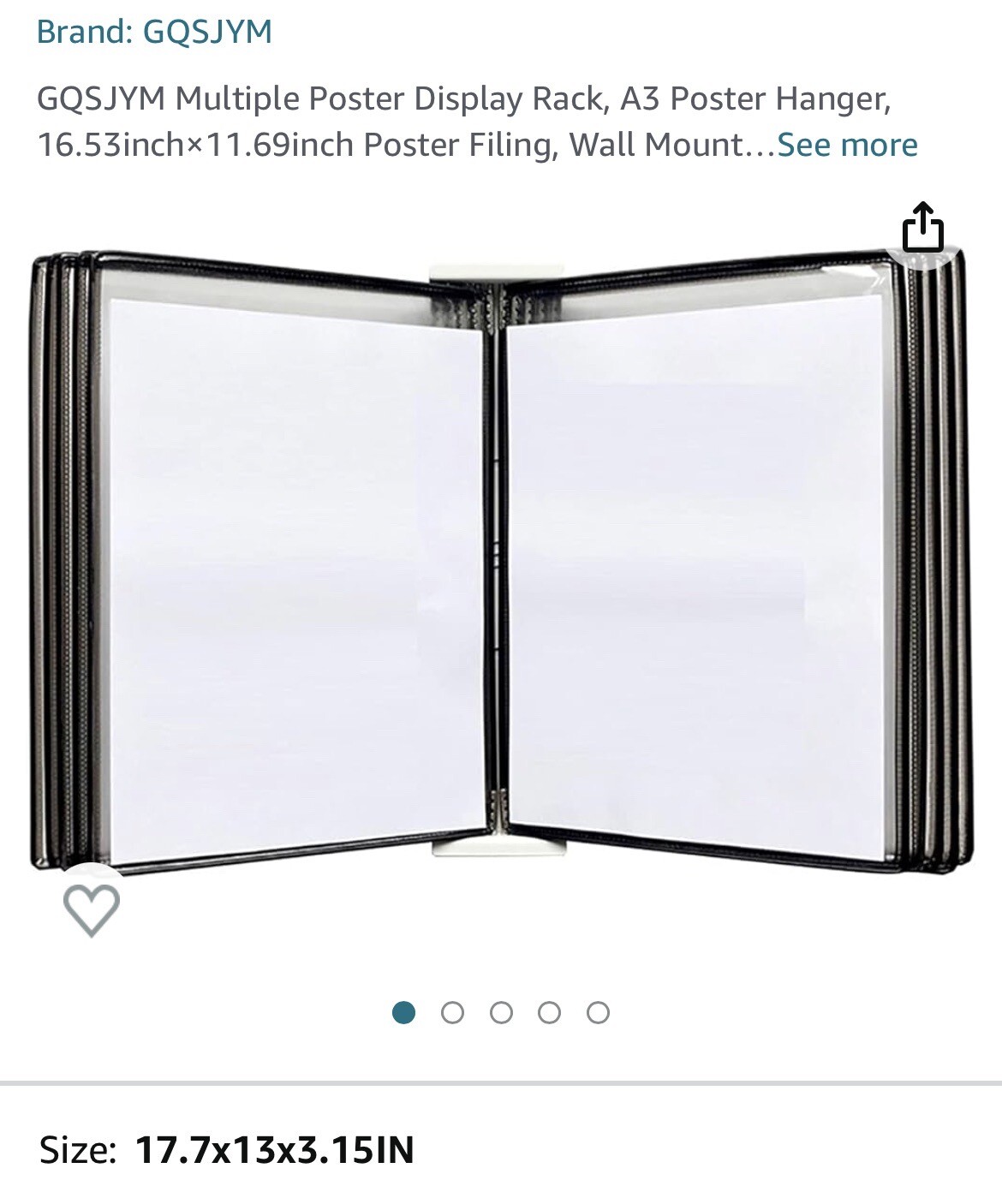The height and width of the screenshot is (1204, 1002).
Task: Expand the truncated title with See more
Action: (848, 145)
